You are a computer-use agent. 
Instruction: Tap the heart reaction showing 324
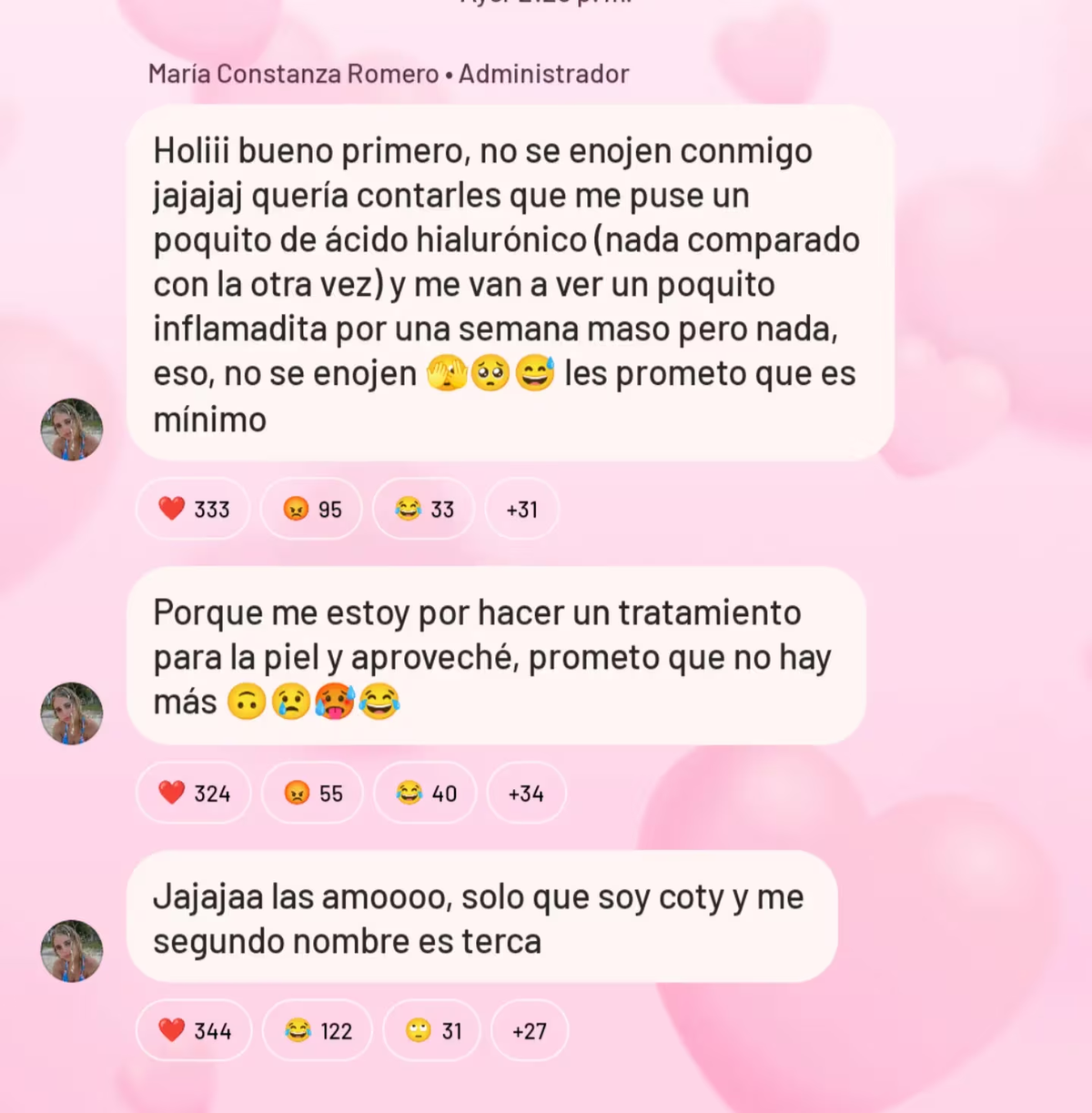193,793
